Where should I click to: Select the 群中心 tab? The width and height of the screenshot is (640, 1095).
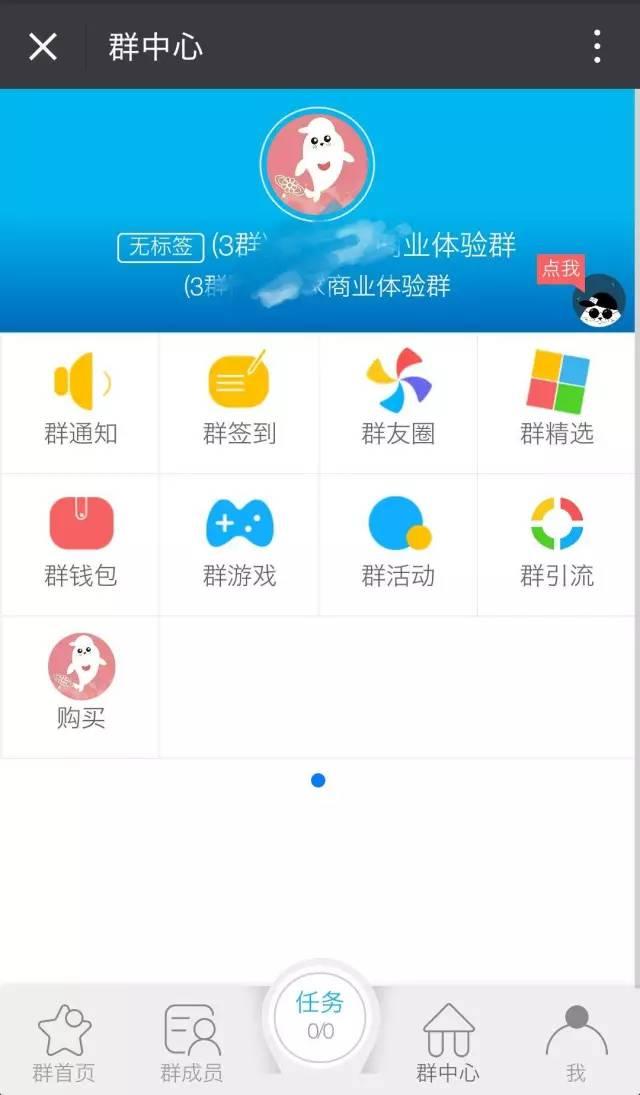point(447,1042)
